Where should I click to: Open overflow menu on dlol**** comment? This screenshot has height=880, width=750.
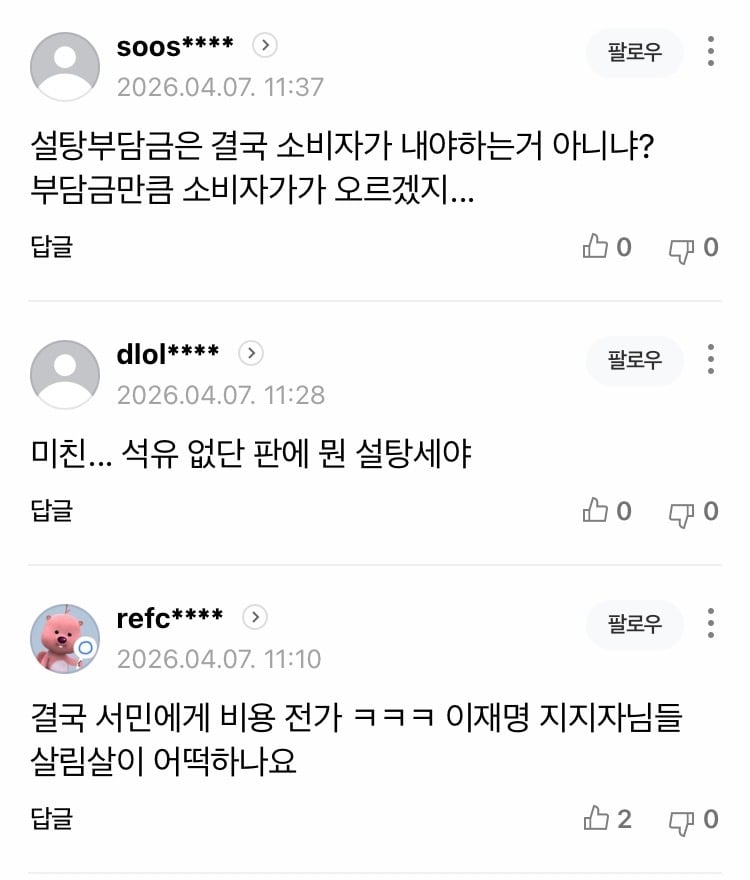[x=710, y=360]
